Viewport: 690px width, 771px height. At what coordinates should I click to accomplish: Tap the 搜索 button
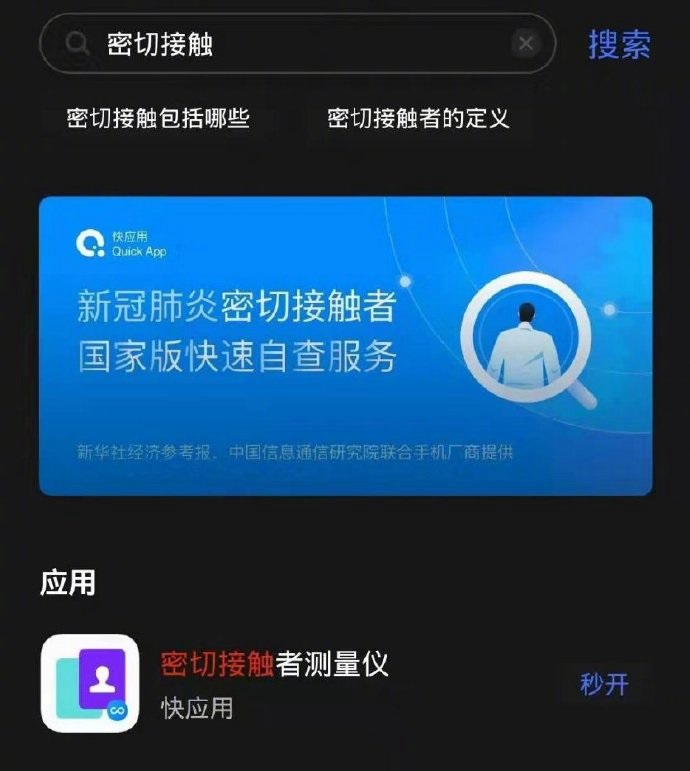(x=619, y=45)
